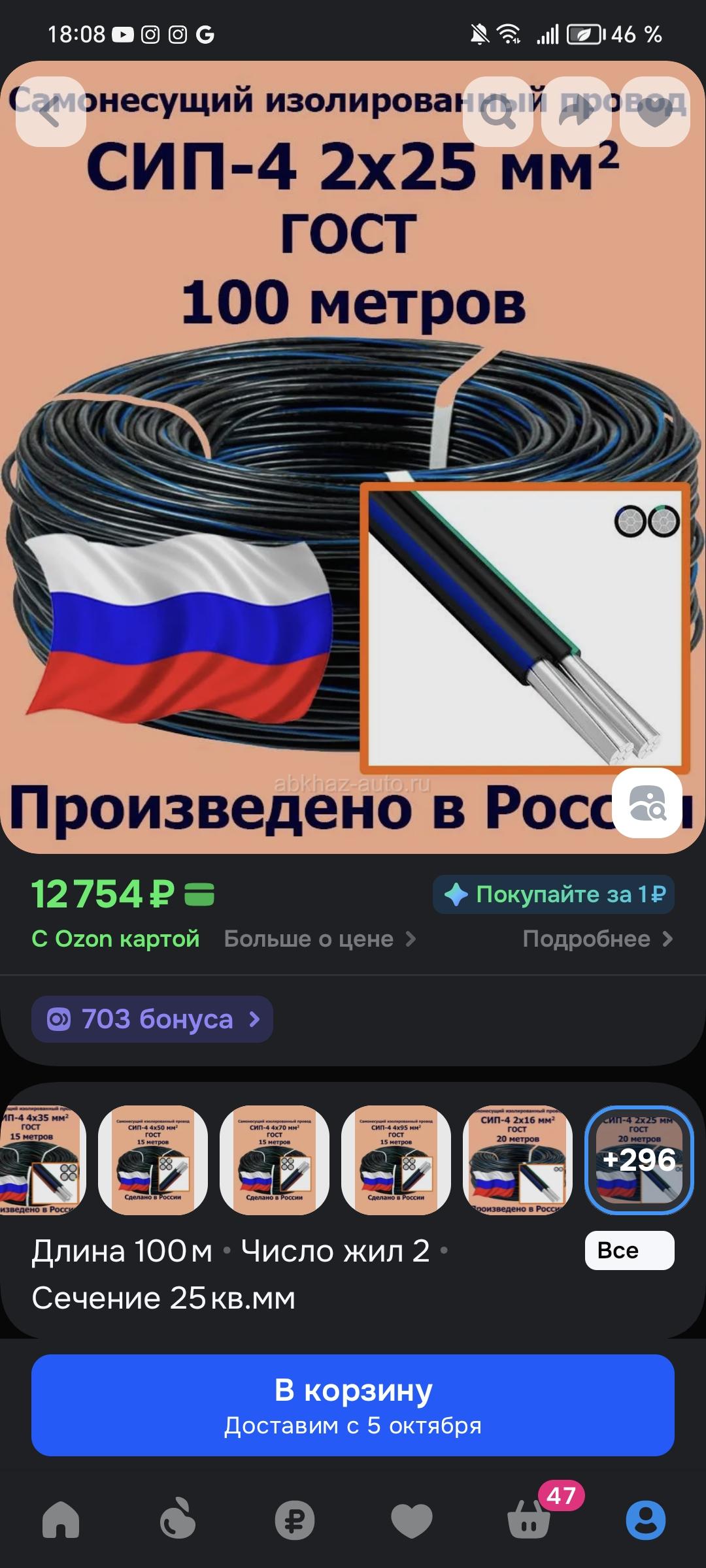Select the СИП-4 4x50 variant thumbnail
Screen dimensions: 706x1568
tap(153, 1160)
